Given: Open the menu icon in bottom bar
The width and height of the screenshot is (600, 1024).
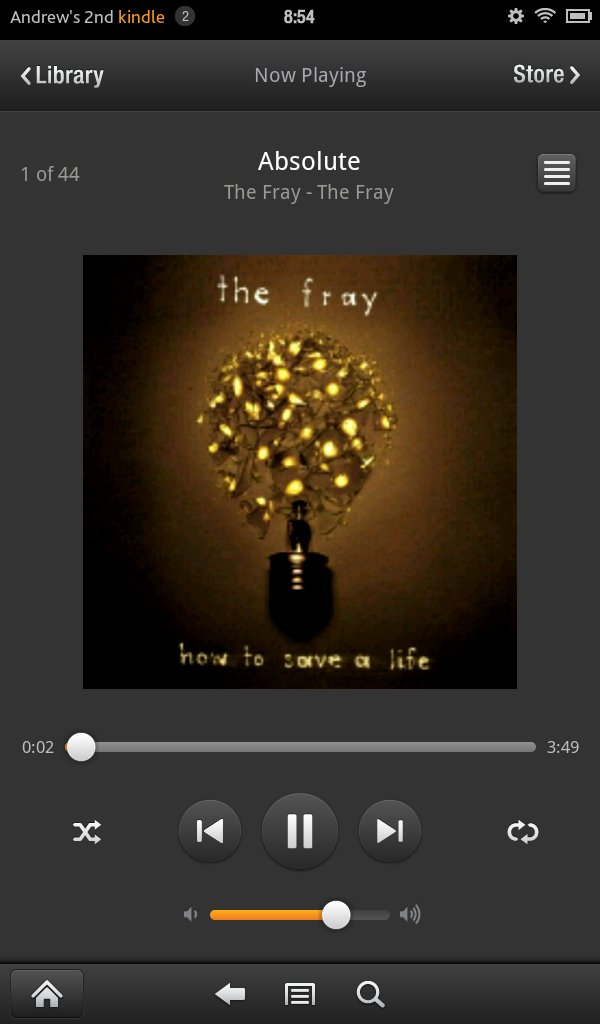Looking at the screenshot, I should [300, 993].
